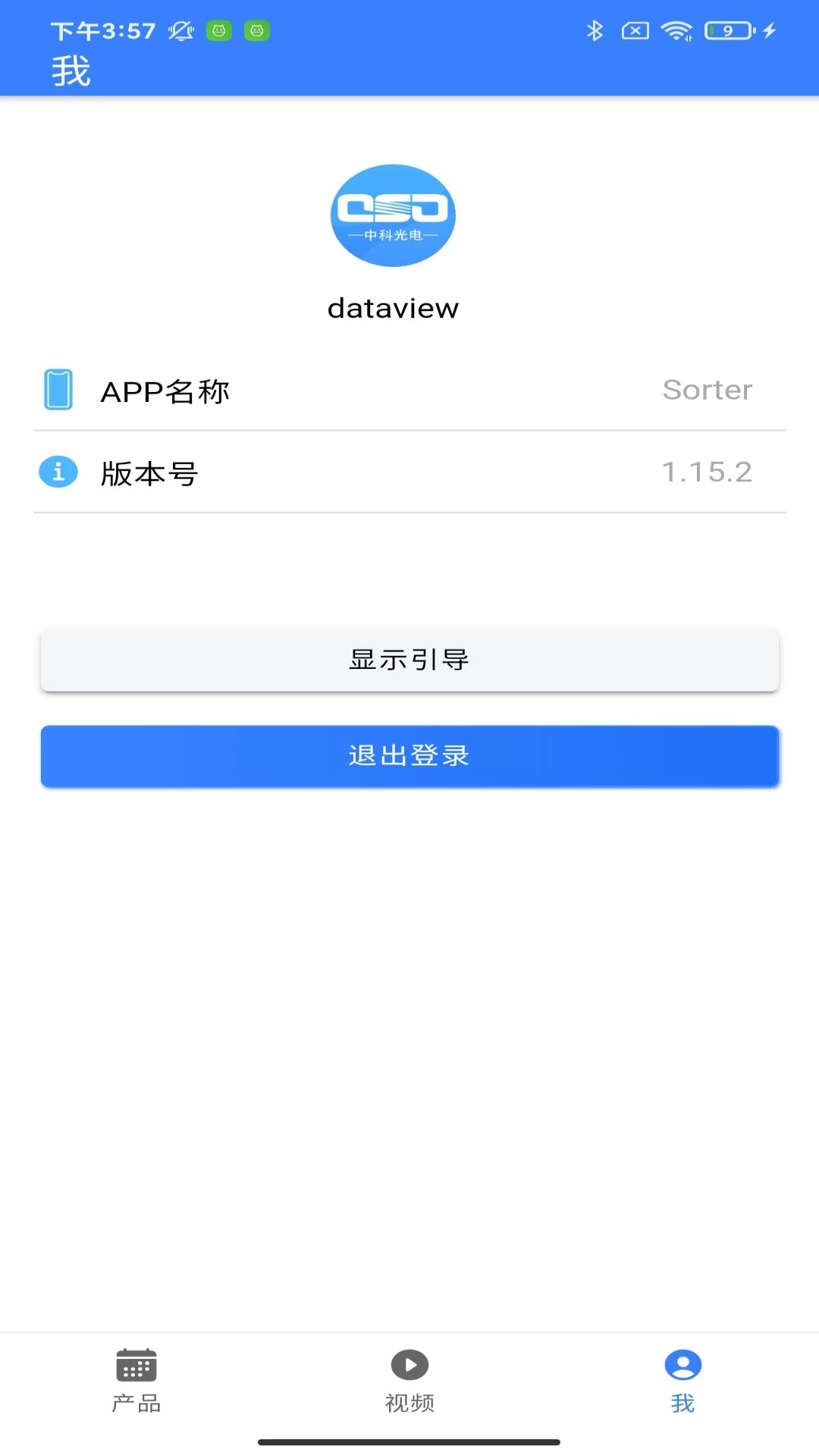Click the phone icon beside APP名称
The width and height of the screenshot is (819, 1456).
[58, 389]
